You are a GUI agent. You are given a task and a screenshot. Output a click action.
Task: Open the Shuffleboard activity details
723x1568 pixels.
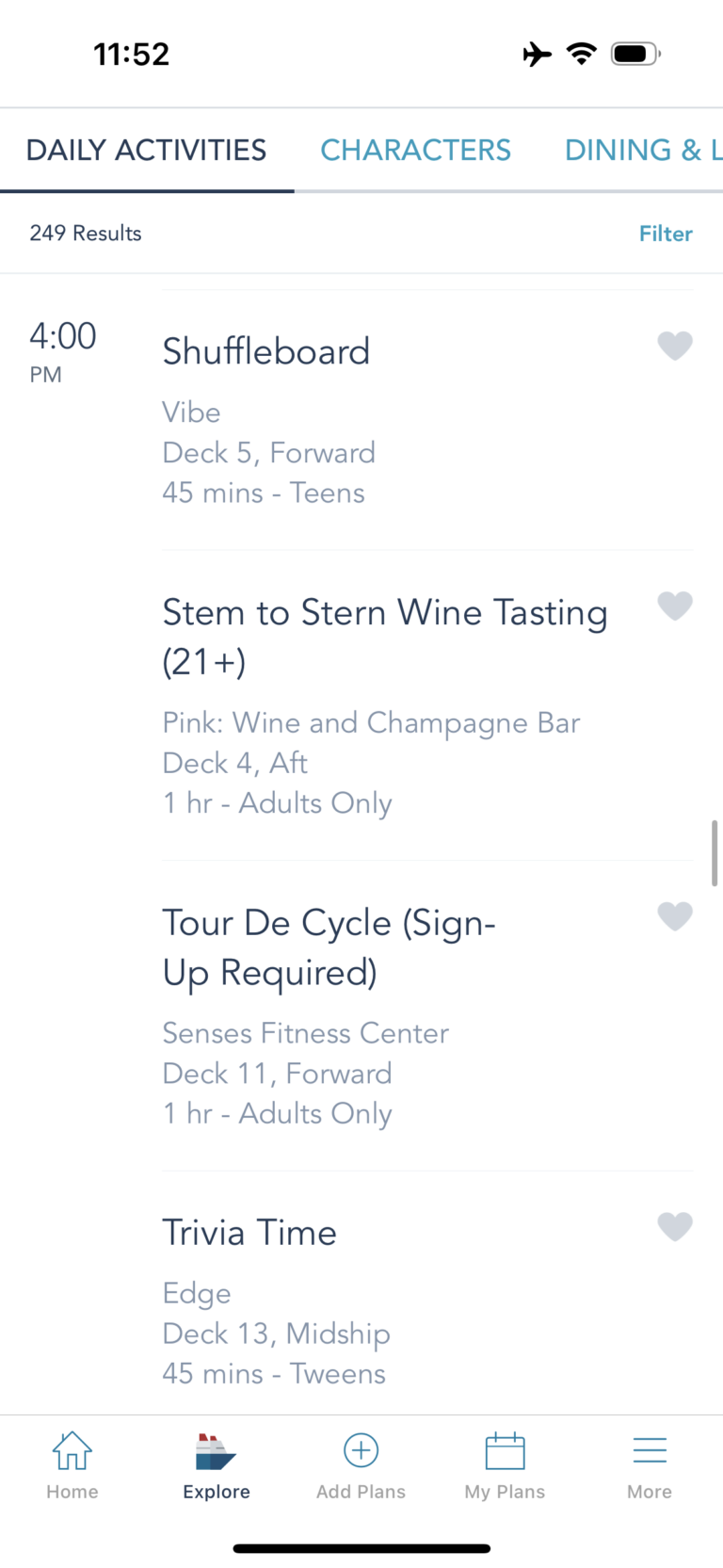point(266,350)
